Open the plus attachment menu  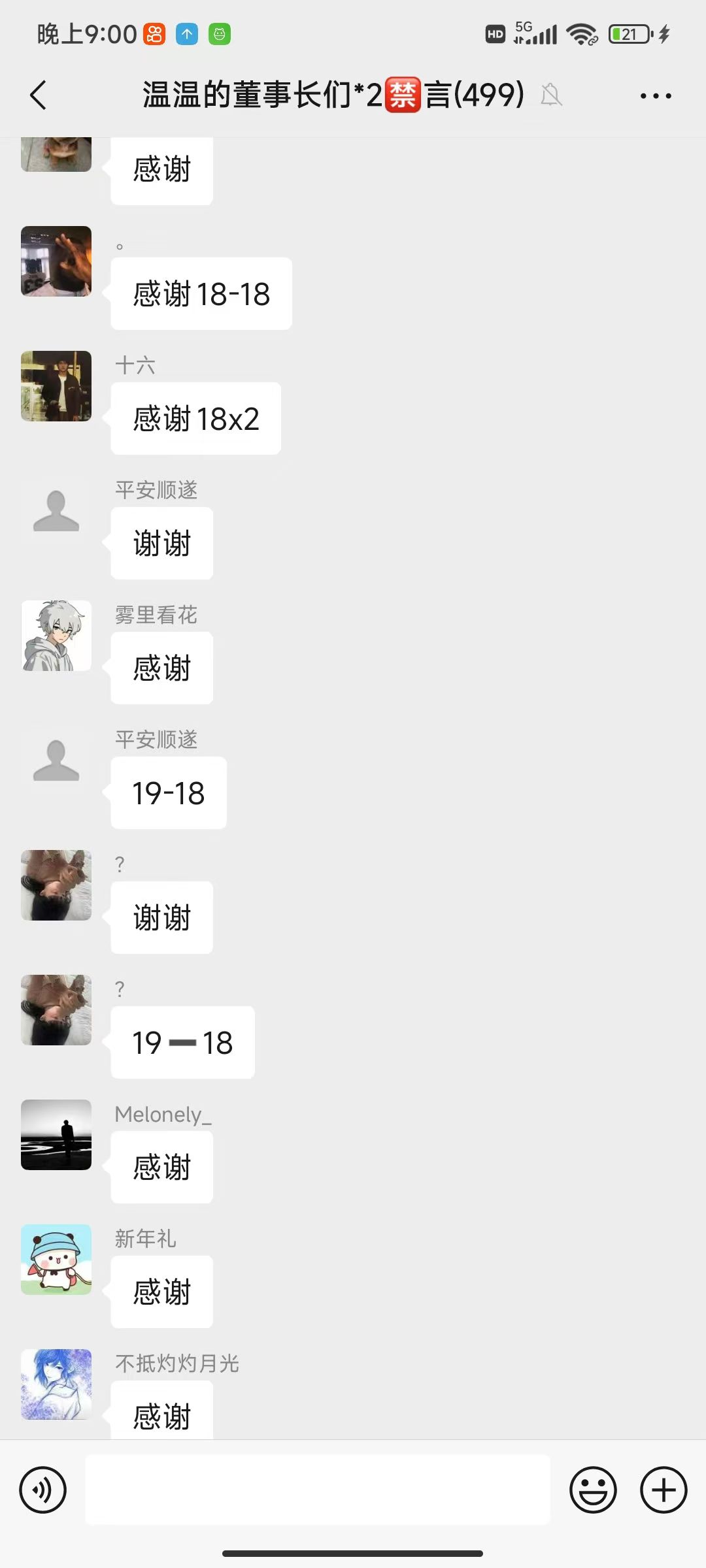[662, 1490]
